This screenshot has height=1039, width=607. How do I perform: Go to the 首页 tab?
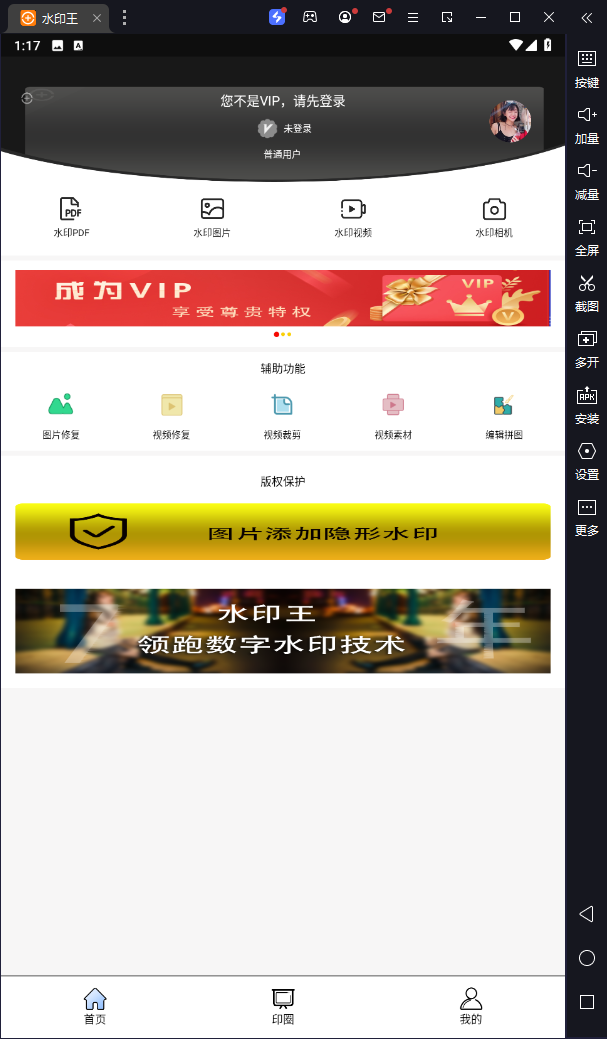[95, 1005]
